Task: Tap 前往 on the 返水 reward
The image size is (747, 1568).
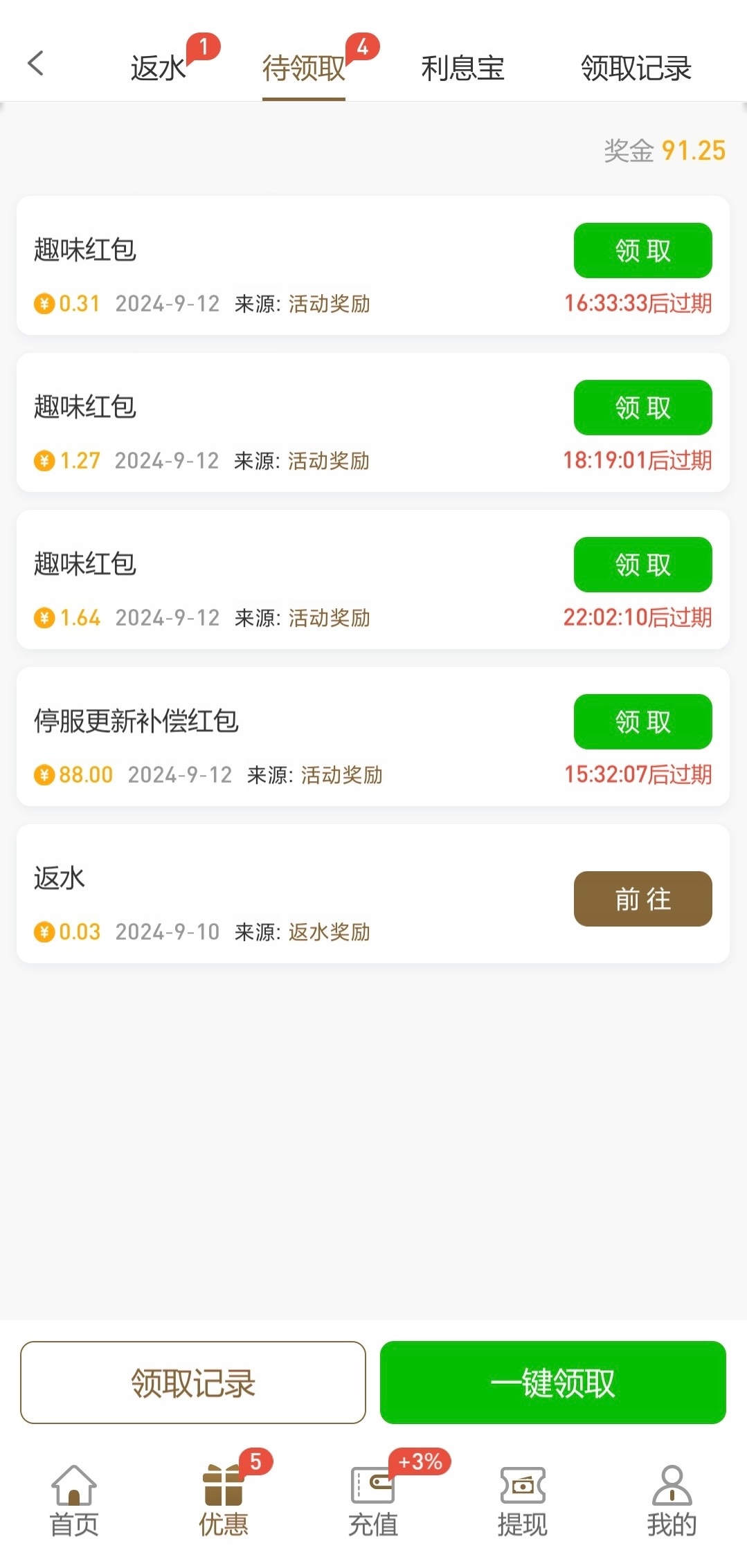Action: pyautogui.click(x=642, y=899)
